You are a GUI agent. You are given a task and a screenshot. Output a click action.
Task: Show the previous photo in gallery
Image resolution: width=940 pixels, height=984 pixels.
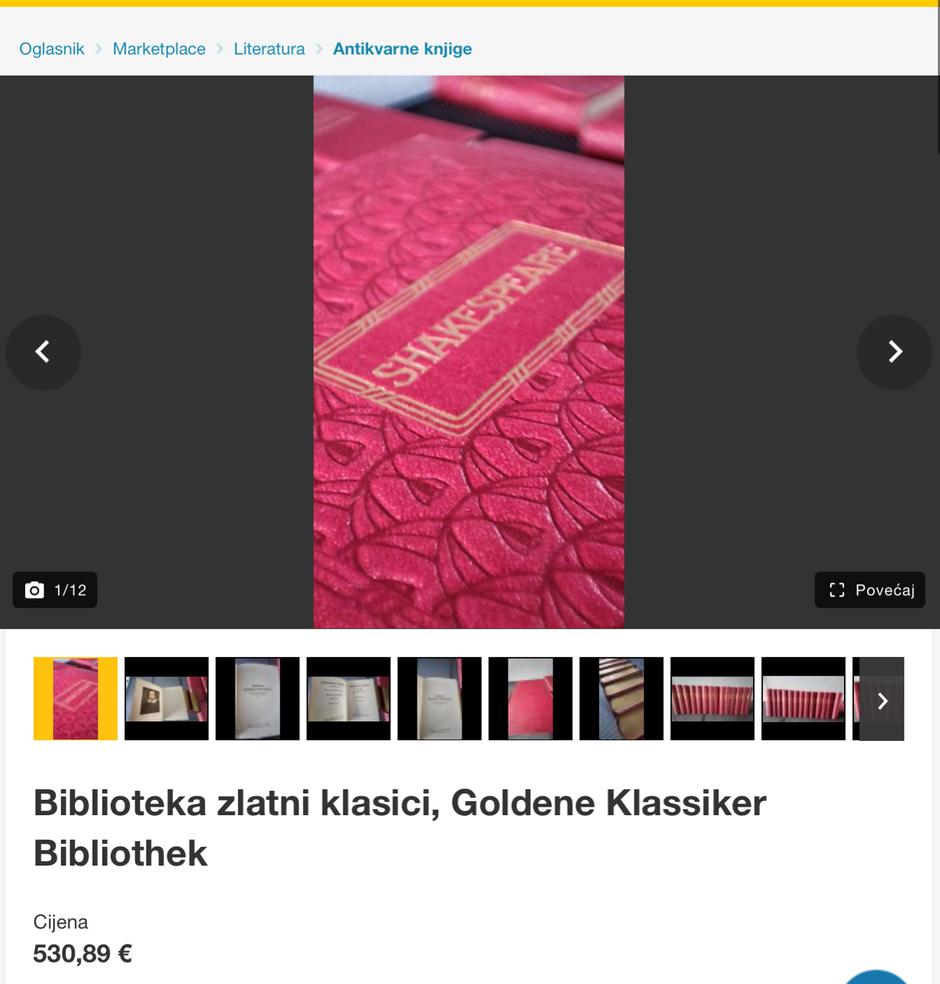tap(43, 351)
